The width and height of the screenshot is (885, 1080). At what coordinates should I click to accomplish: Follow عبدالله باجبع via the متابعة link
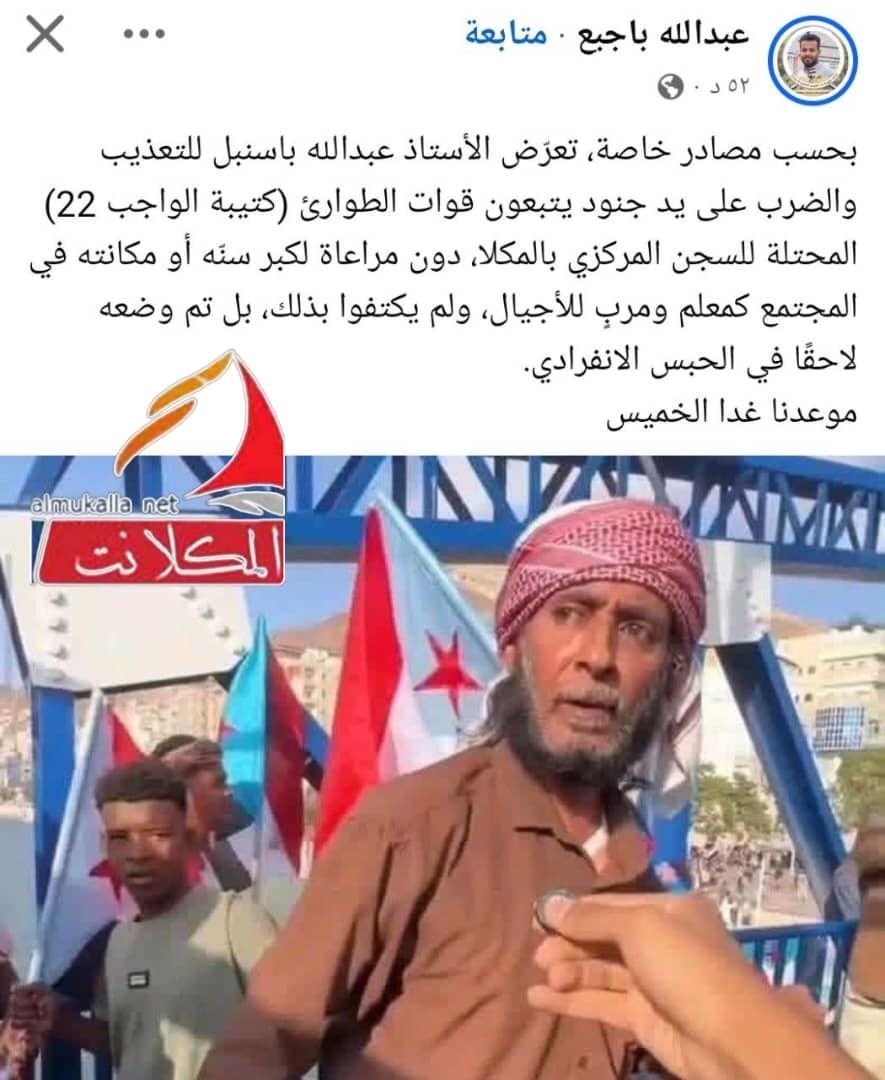506,34
